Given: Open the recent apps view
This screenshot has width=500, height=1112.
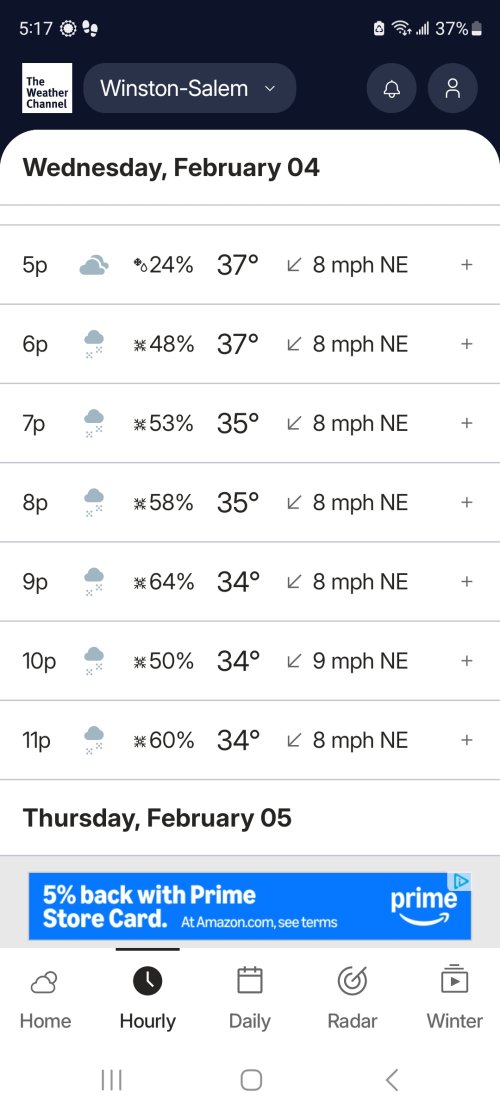Looking at the screenshot, I should [x=111, y=1080].
